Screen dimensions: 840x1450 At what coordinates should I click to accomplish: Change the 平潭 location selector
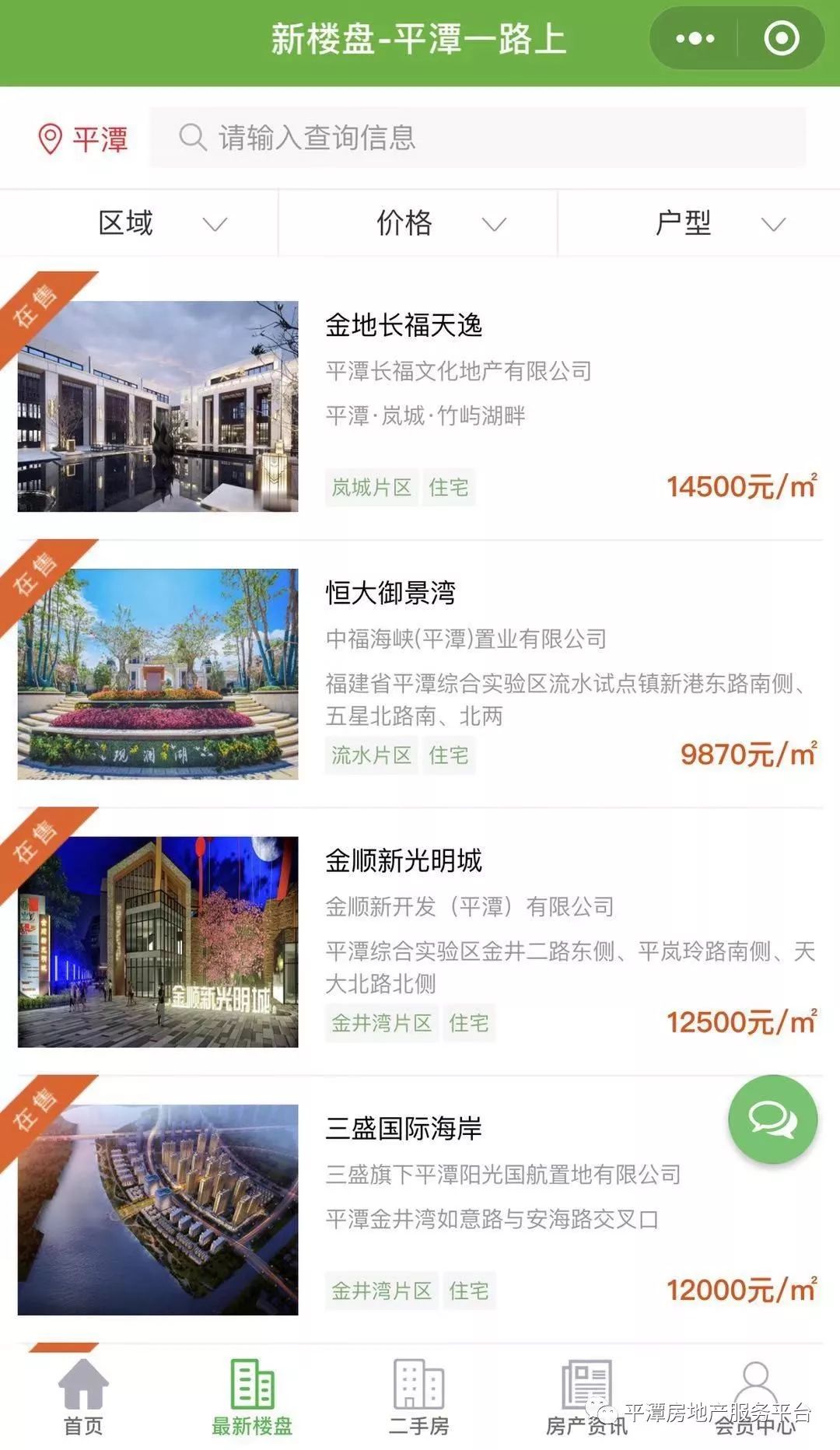[83, 139]
